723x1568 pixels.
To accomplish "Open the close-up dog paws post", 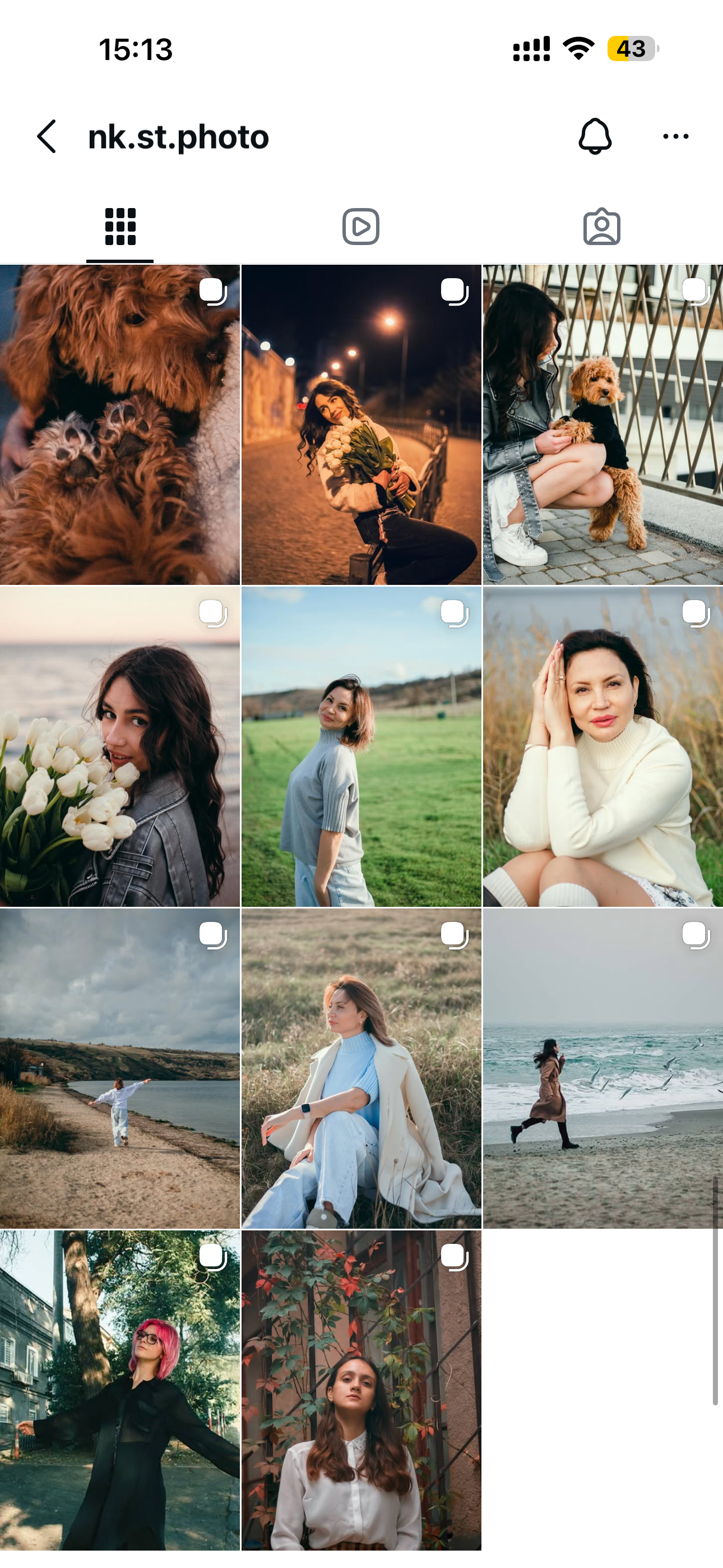I will click(119, 425).
